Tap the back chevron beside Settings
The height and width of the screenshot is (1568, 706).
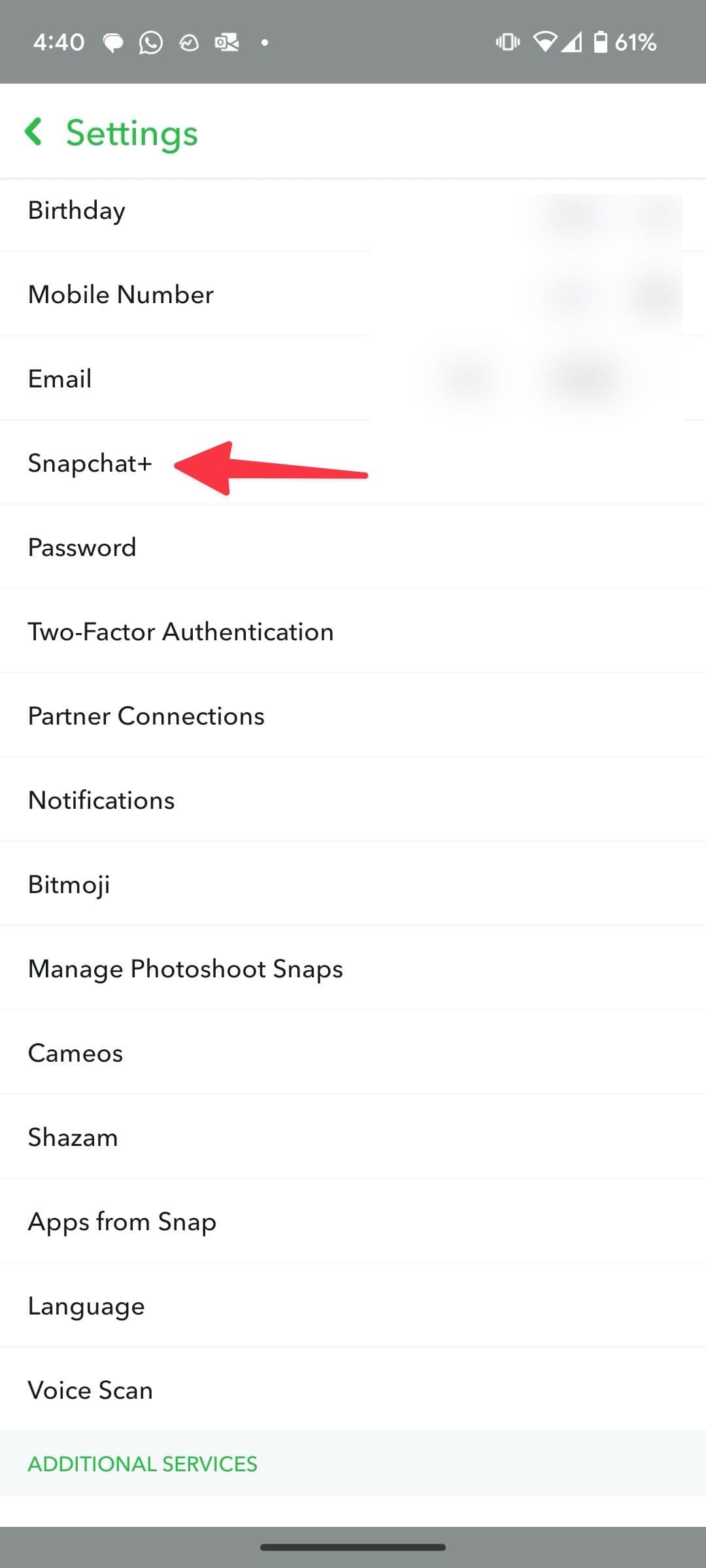click(34, 133)
